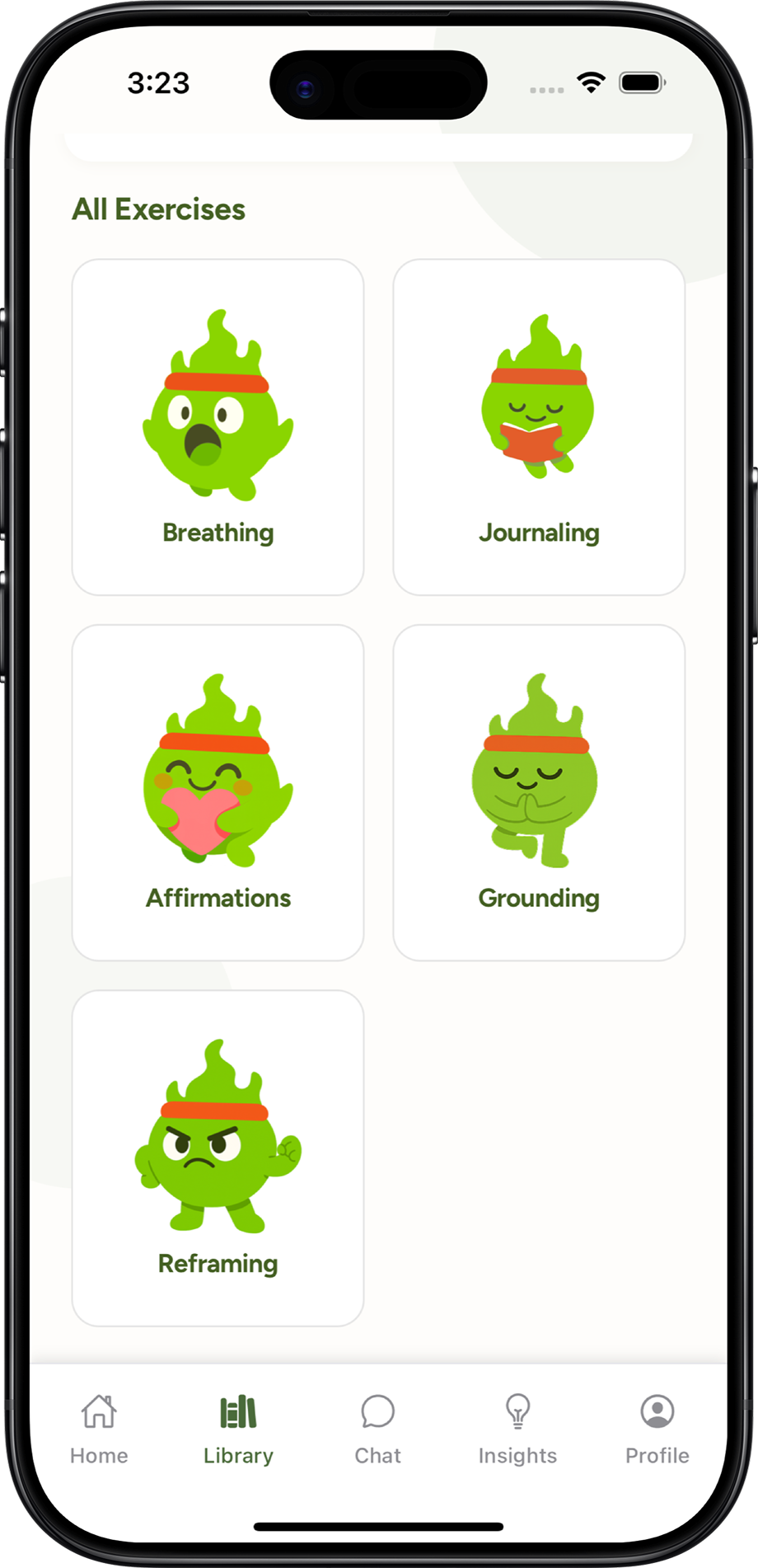
Task: Go to the Home tab
Action: [x=99, y=1429]
